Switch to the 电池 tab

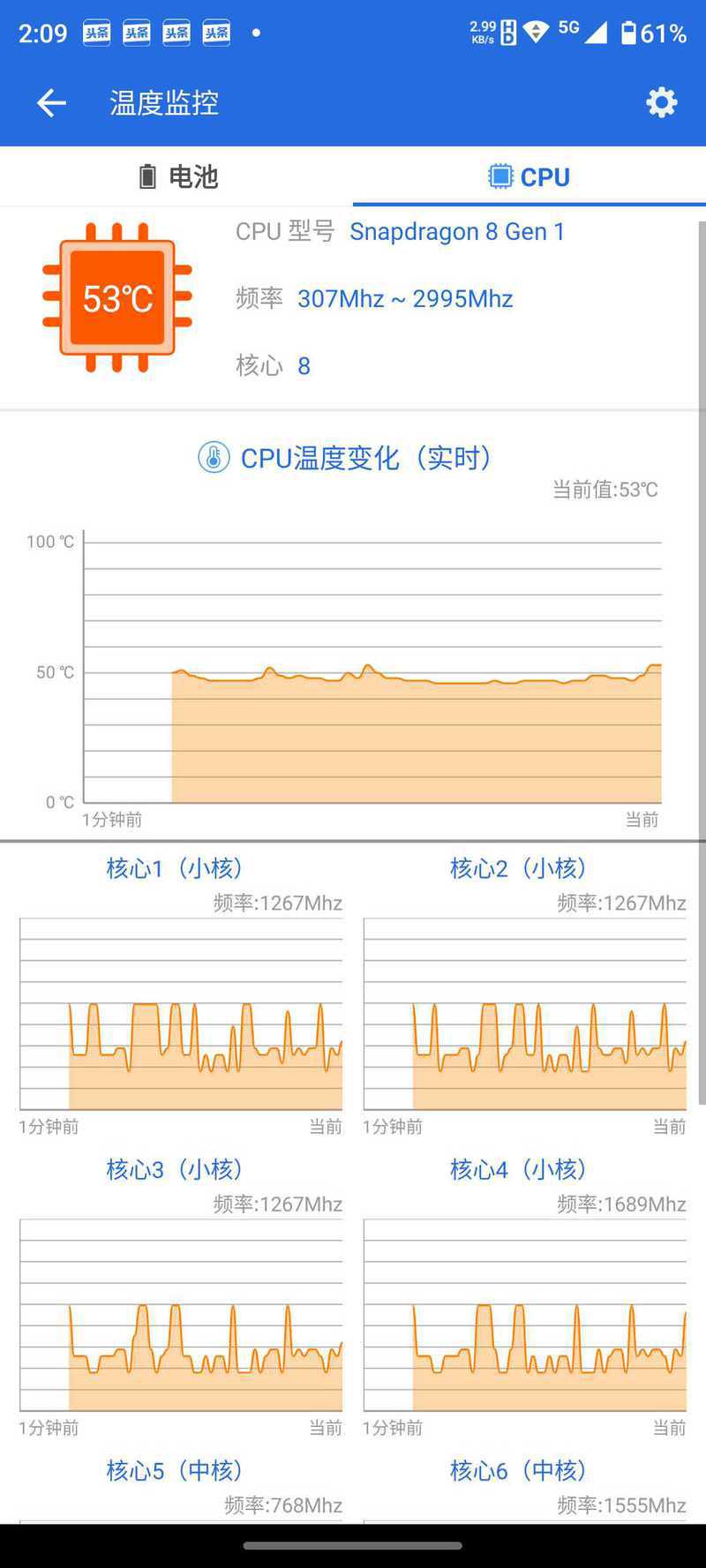176,176
